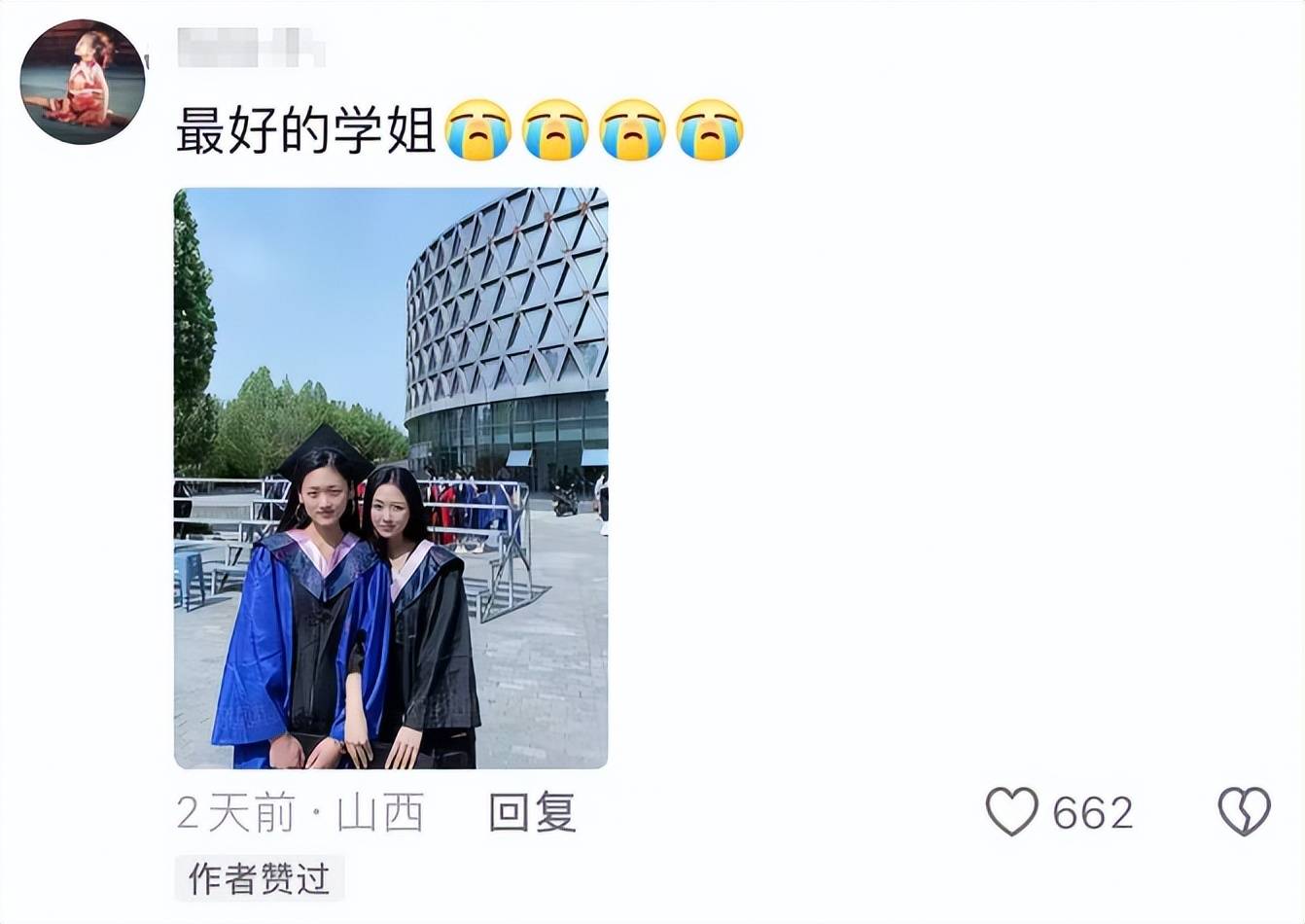1305x924 pixels.
Task: Open the commenter's profile avatar
Action: click(83, 82)
